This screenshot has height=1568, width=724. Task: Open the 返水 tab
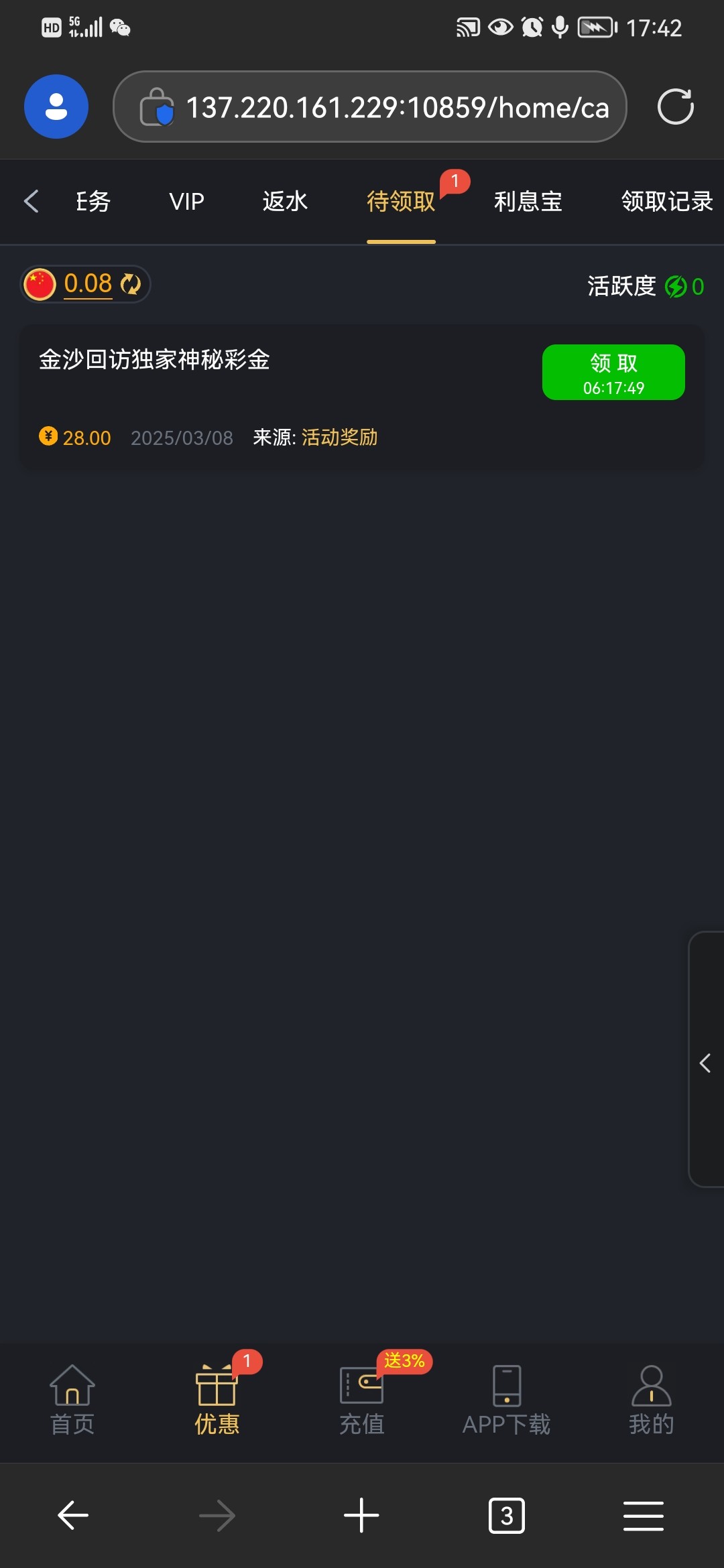[285, 202]
